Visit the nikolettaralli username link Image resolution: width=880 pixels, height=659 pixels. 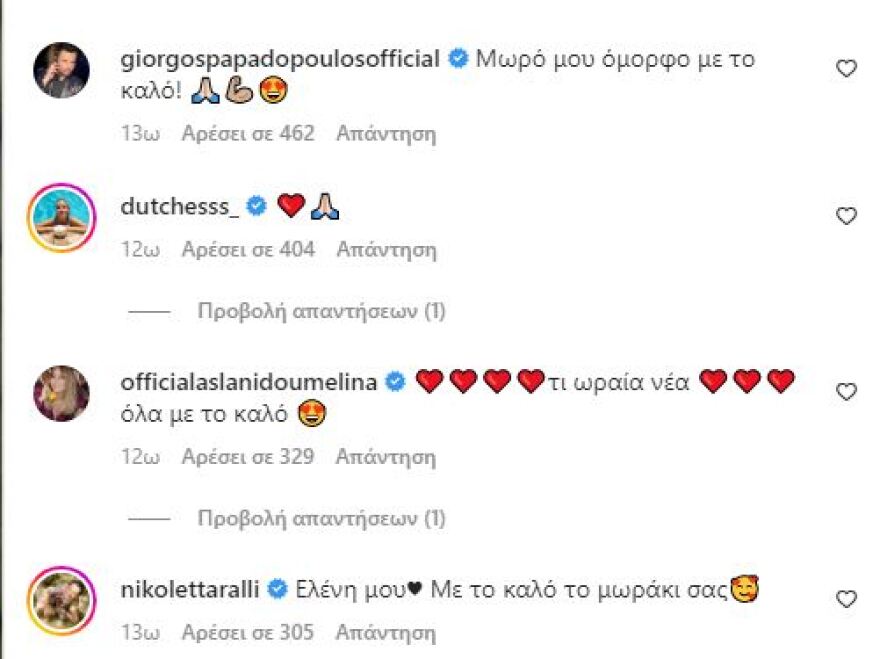point(190,589)
